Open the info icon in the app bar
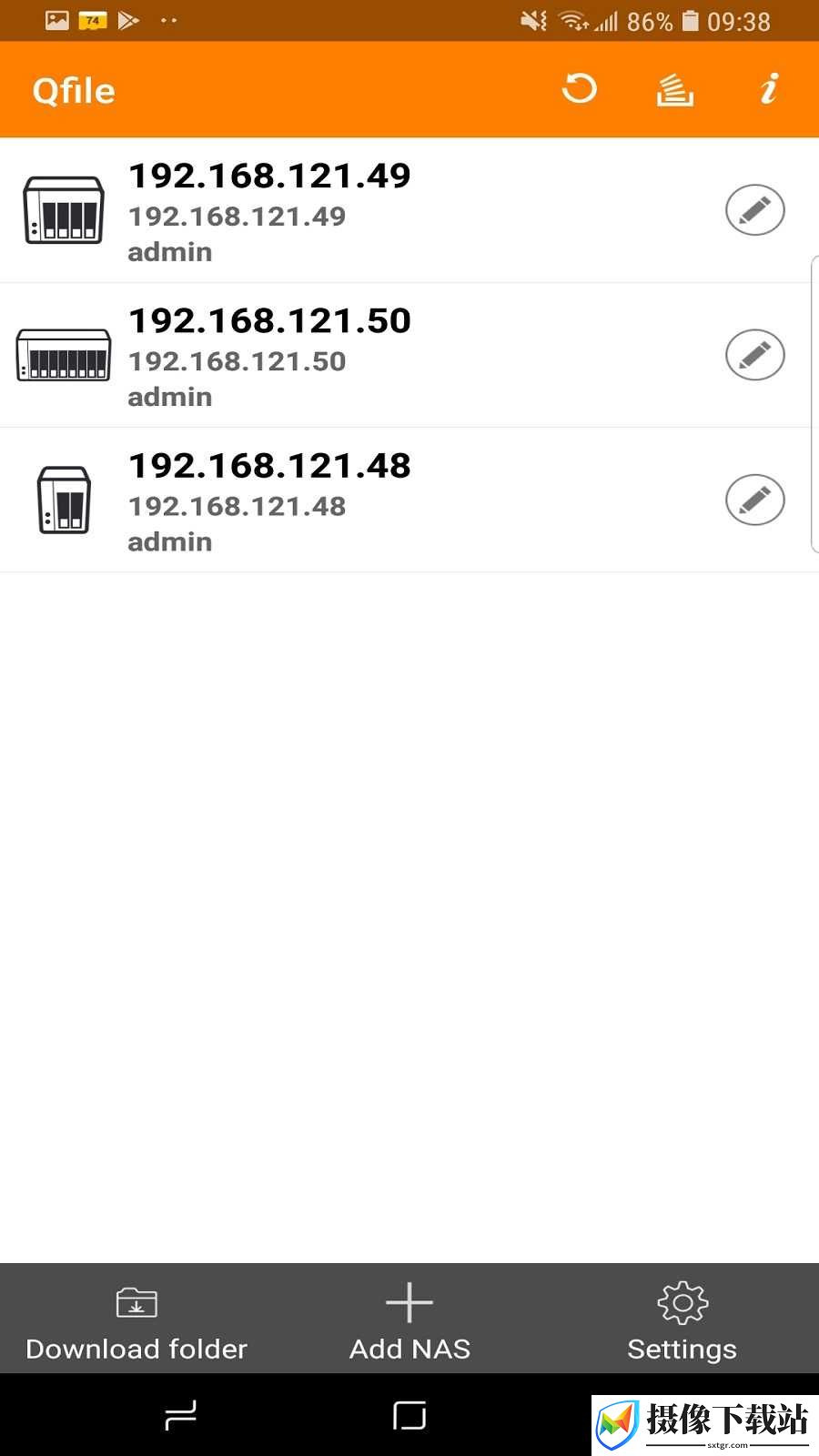The height and width of the screenshot is (1456, 819). (769, 89)
